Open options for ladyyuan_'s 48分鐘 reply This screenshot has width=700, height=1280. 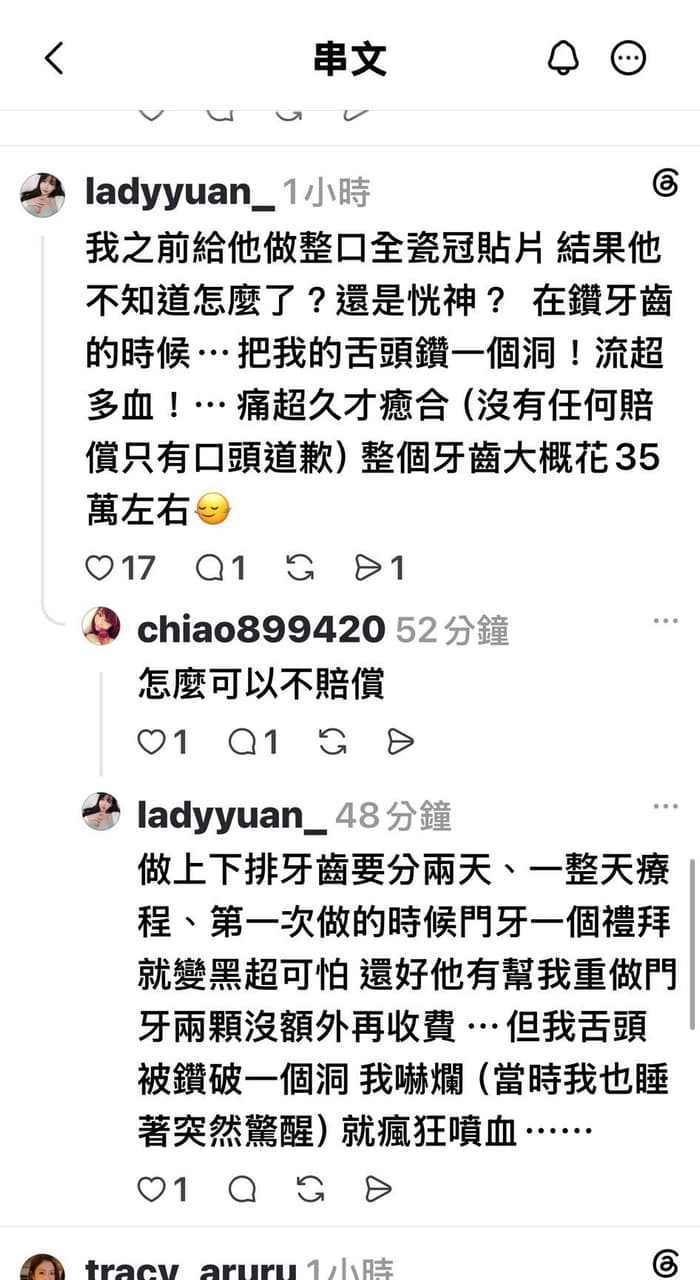(665, 806)
